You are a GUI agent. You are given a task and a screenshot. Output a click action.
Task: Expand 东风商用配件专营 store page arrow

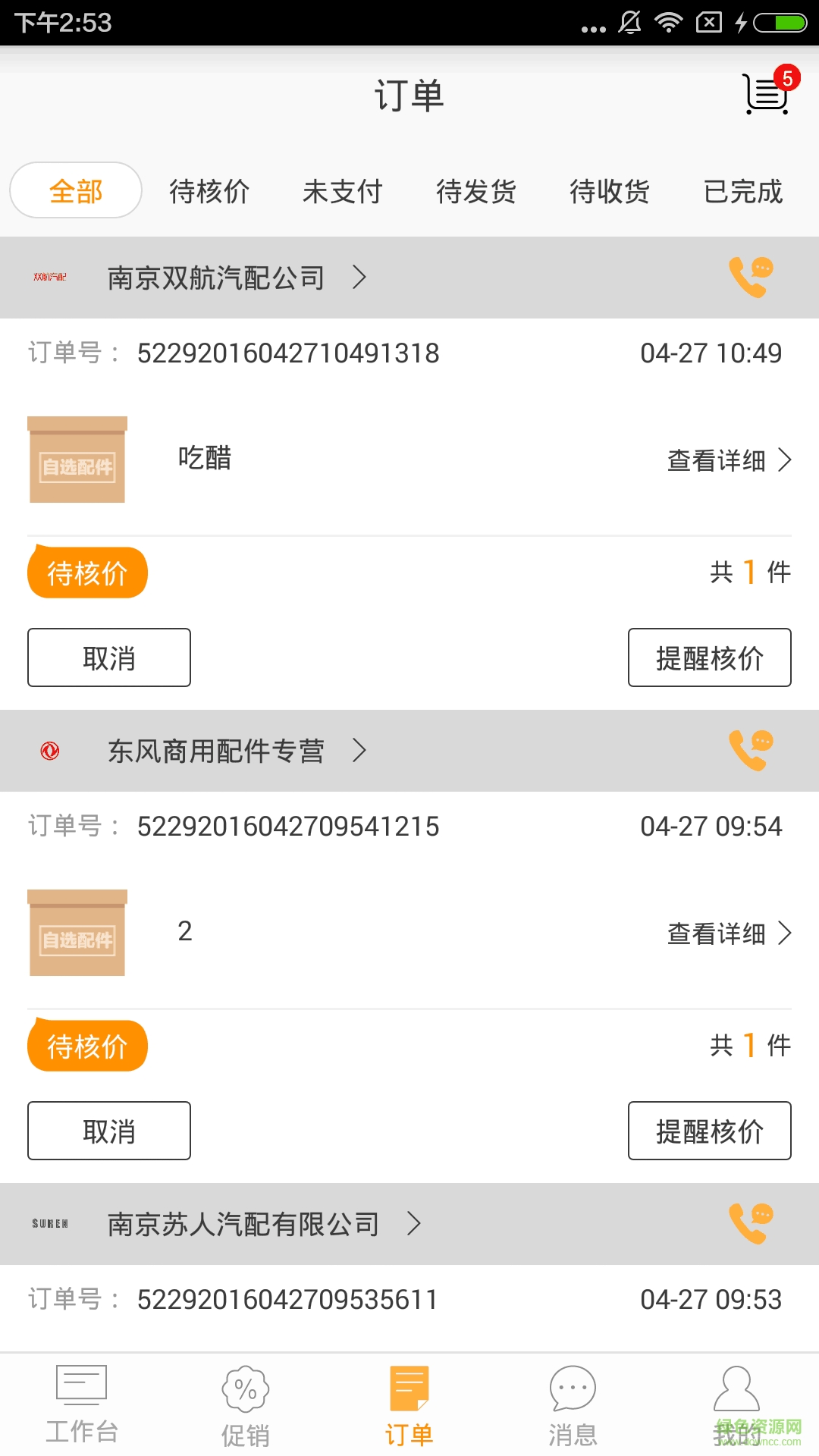coord(360,751)
